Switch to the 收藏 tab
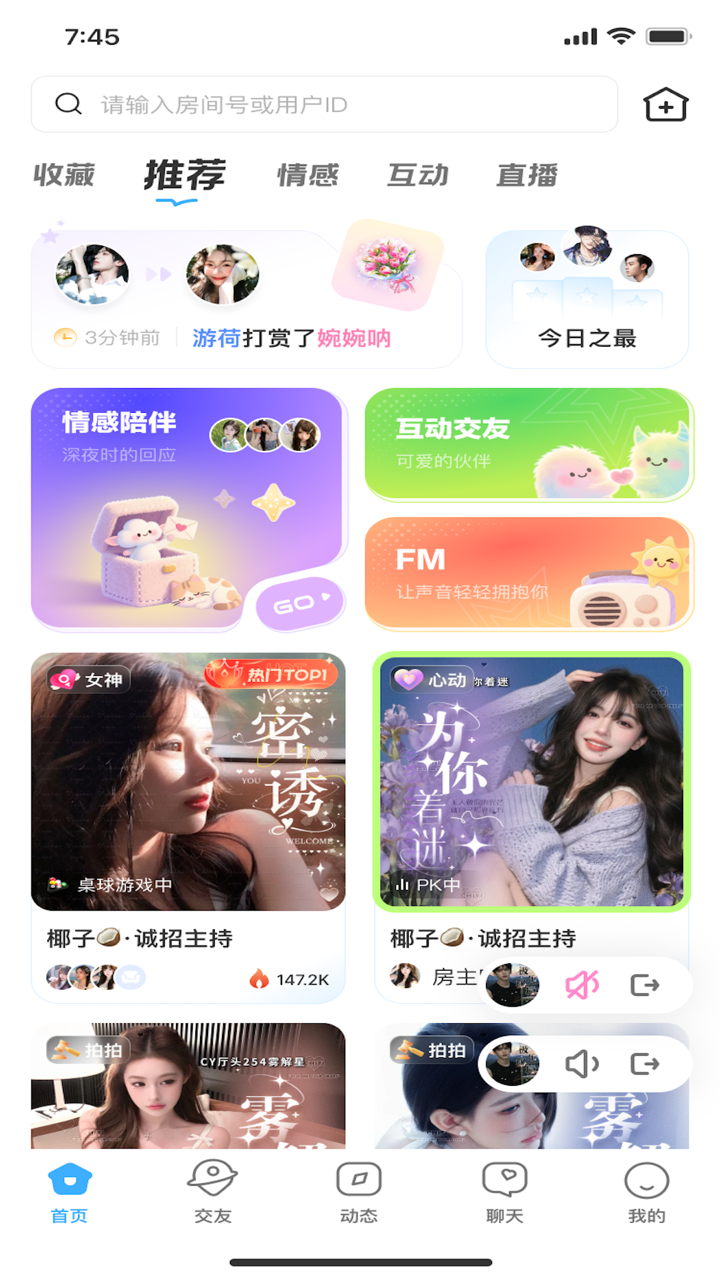 pyautogui.click(x=63, y=175)
